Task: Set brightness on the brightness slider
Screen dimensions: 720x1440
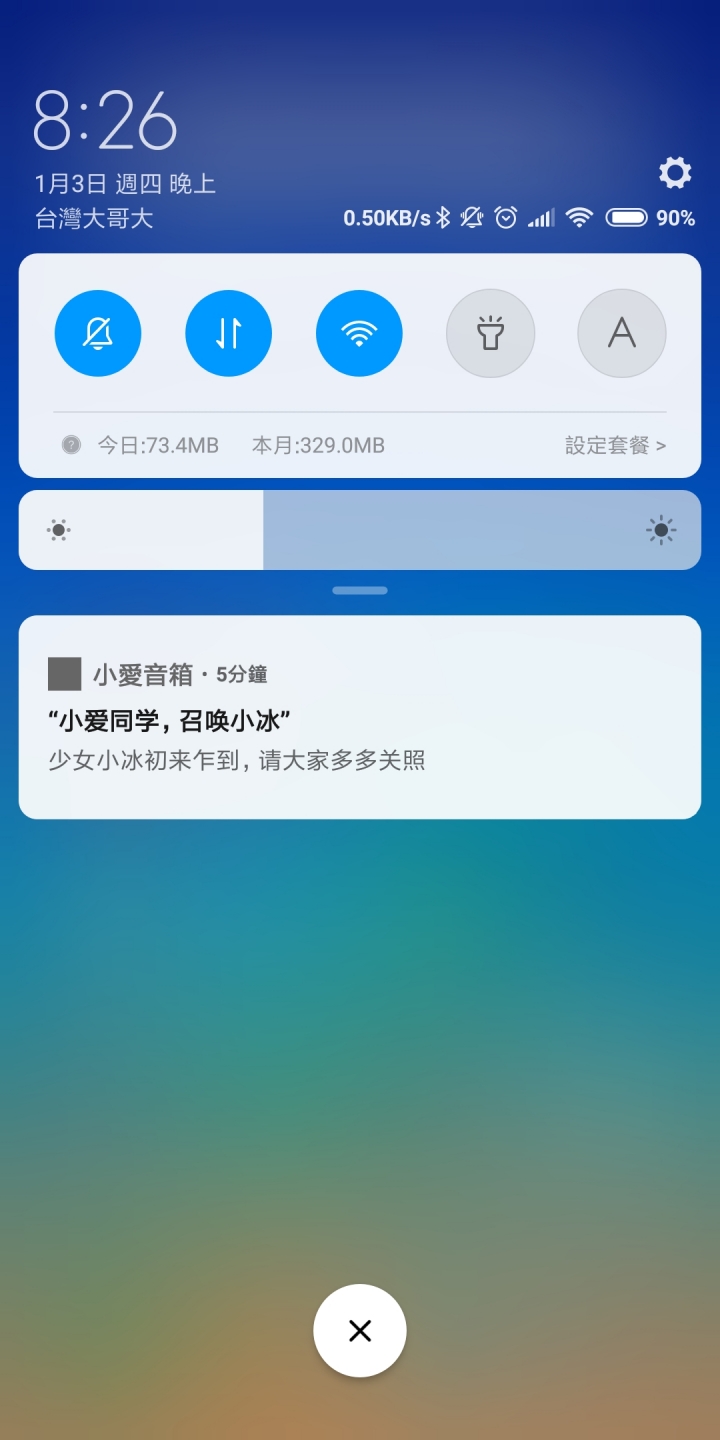Action: pyautogui.click(x=360, y=530)
